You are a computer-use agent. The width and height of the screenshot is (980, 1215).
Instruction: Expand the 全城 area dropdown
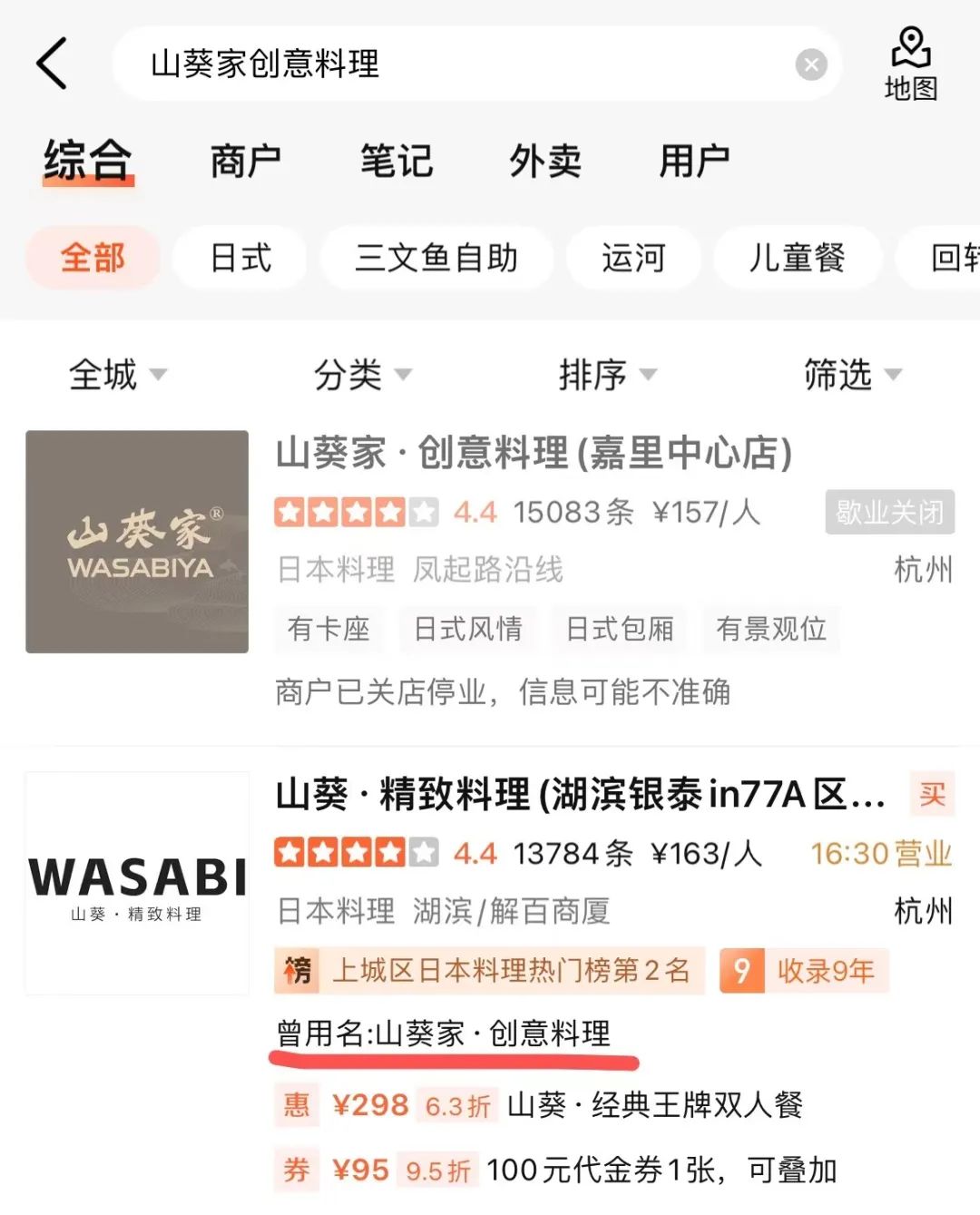(118, 374)
